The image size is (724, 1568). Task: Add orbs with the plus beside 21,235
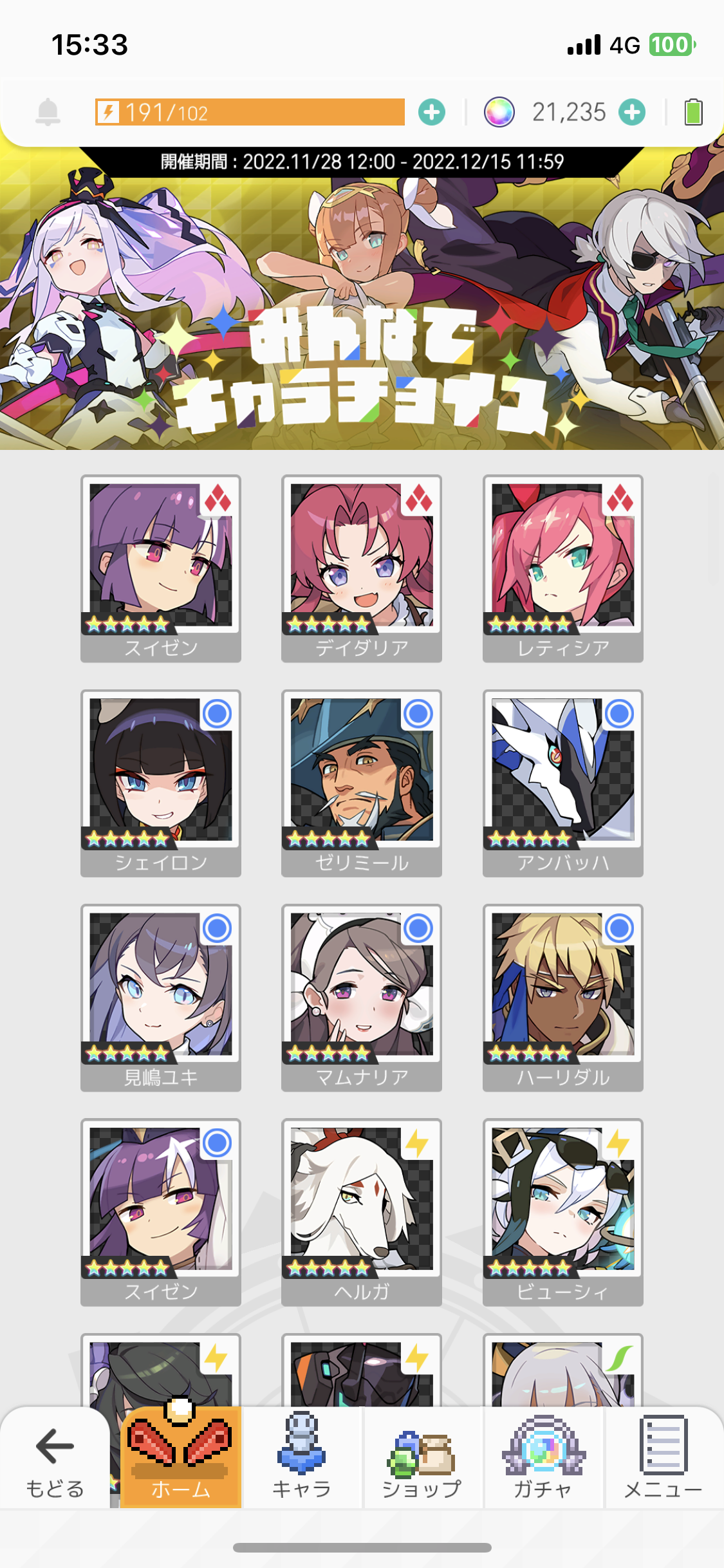[x=632, y=112]
